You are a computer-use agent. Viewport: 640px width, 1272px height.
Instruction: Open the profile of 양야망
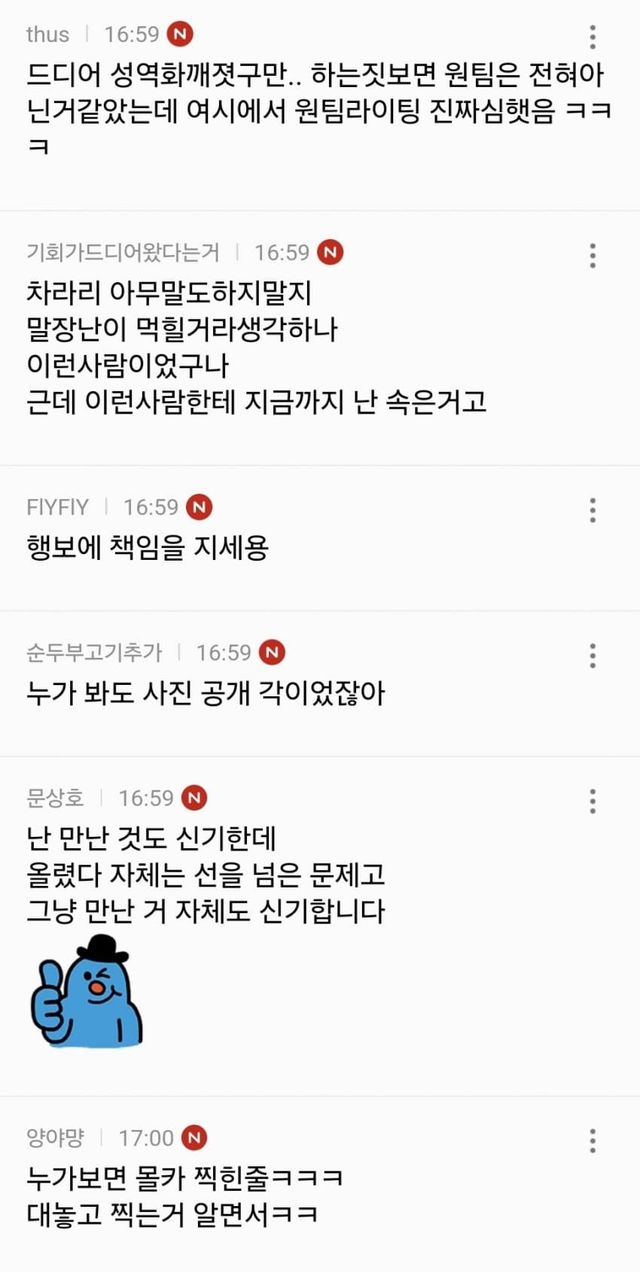coord(55,1138)
